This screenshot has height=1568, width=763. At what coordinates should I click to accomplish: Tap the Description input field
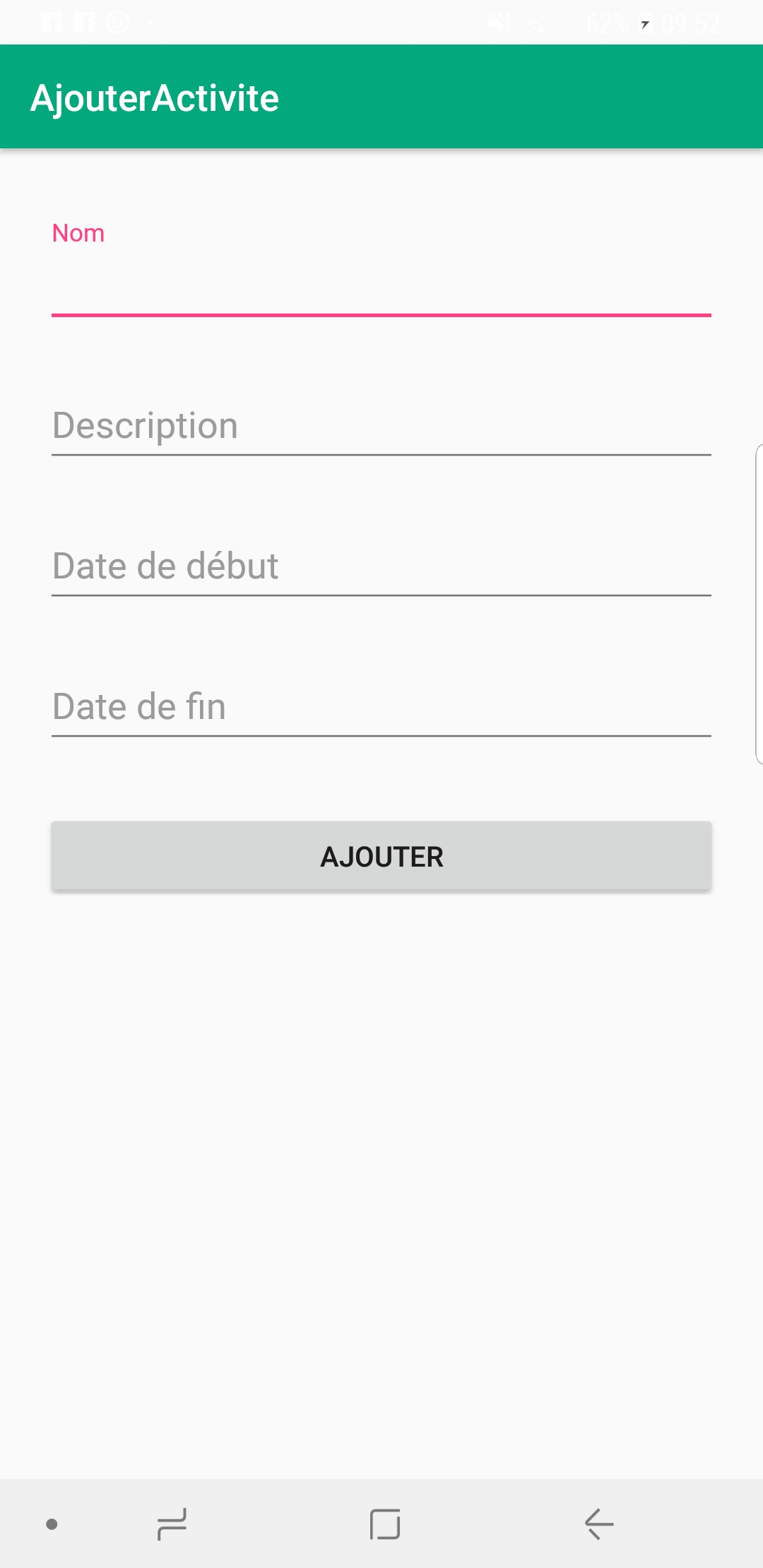381,426
